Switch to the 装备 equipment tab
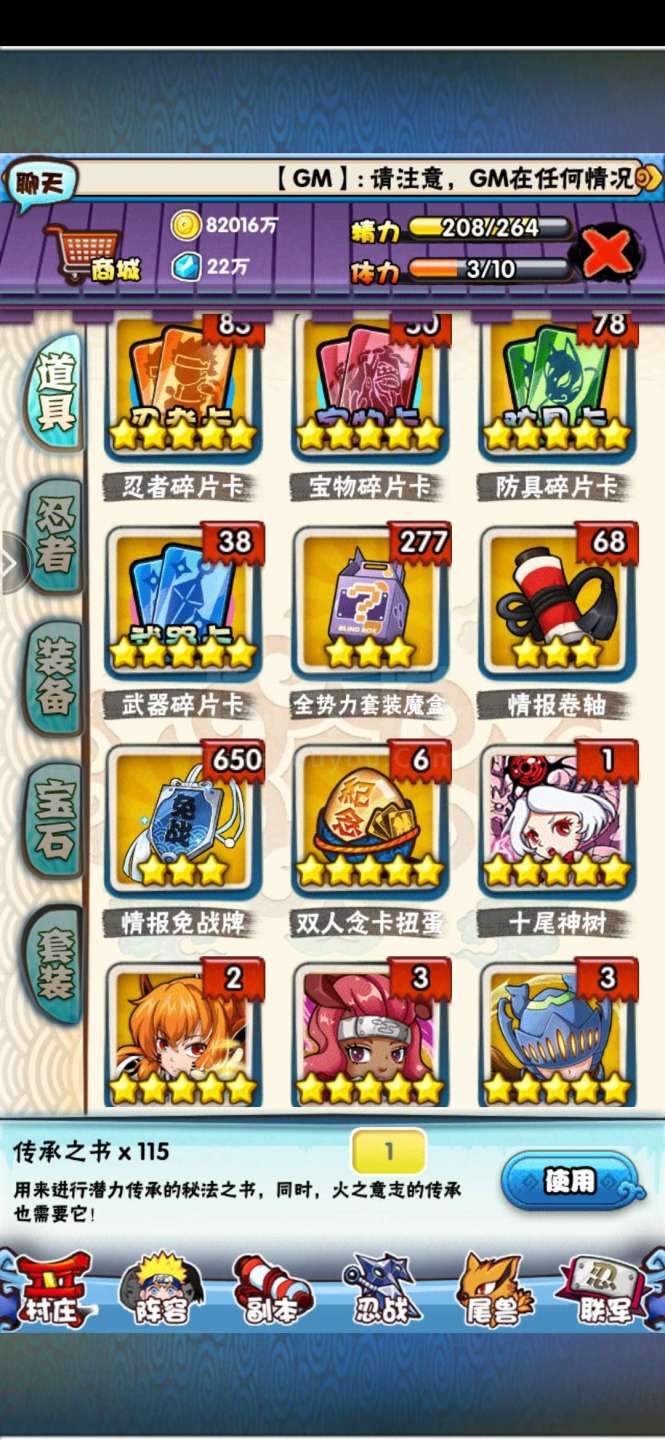Screen dimensions: 665x1440 56,677
